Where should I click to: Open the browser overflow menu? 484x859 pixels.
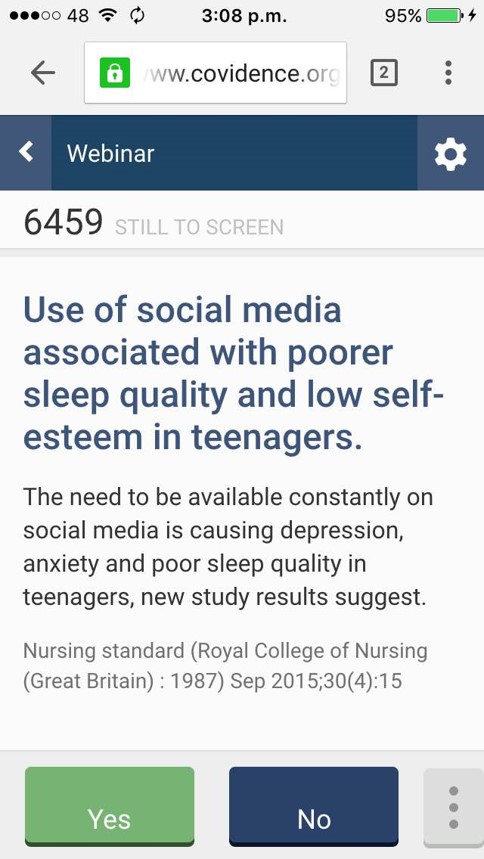pyautogui.click(x=448, y=72)
